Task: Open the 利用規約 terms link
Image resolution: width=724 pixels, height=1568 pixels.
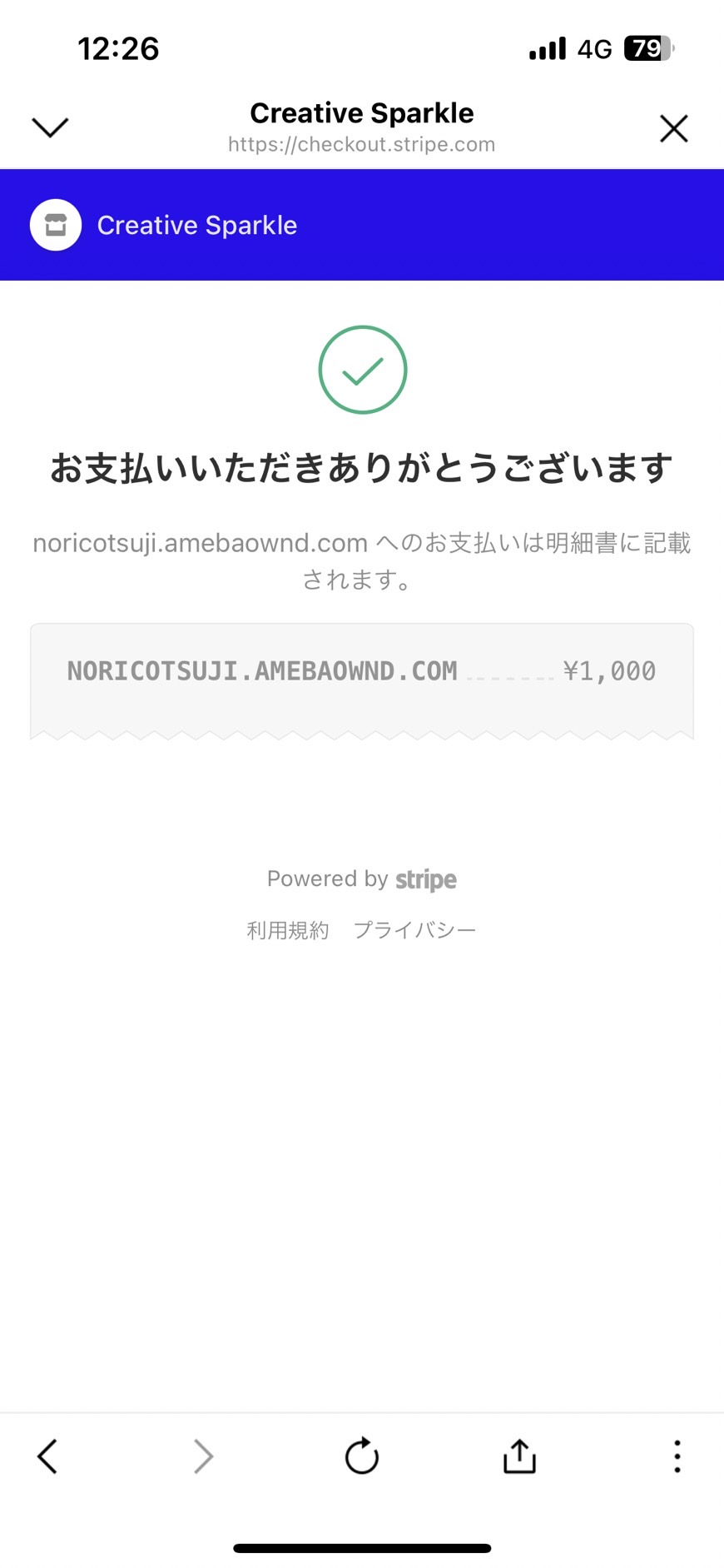Action: coord(288,930)
